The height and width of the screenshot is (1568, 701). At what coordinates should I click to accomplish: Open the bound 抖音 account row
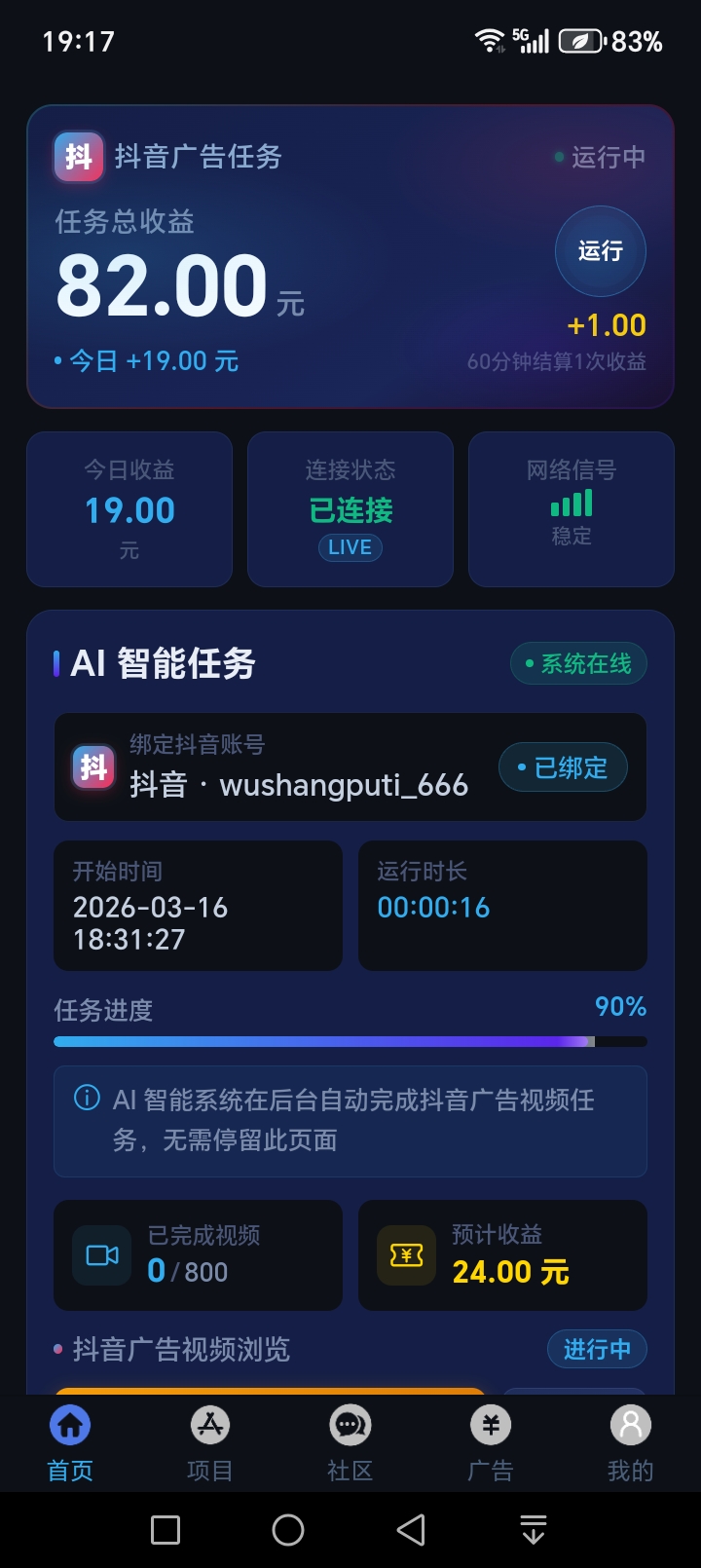(292, 767)
